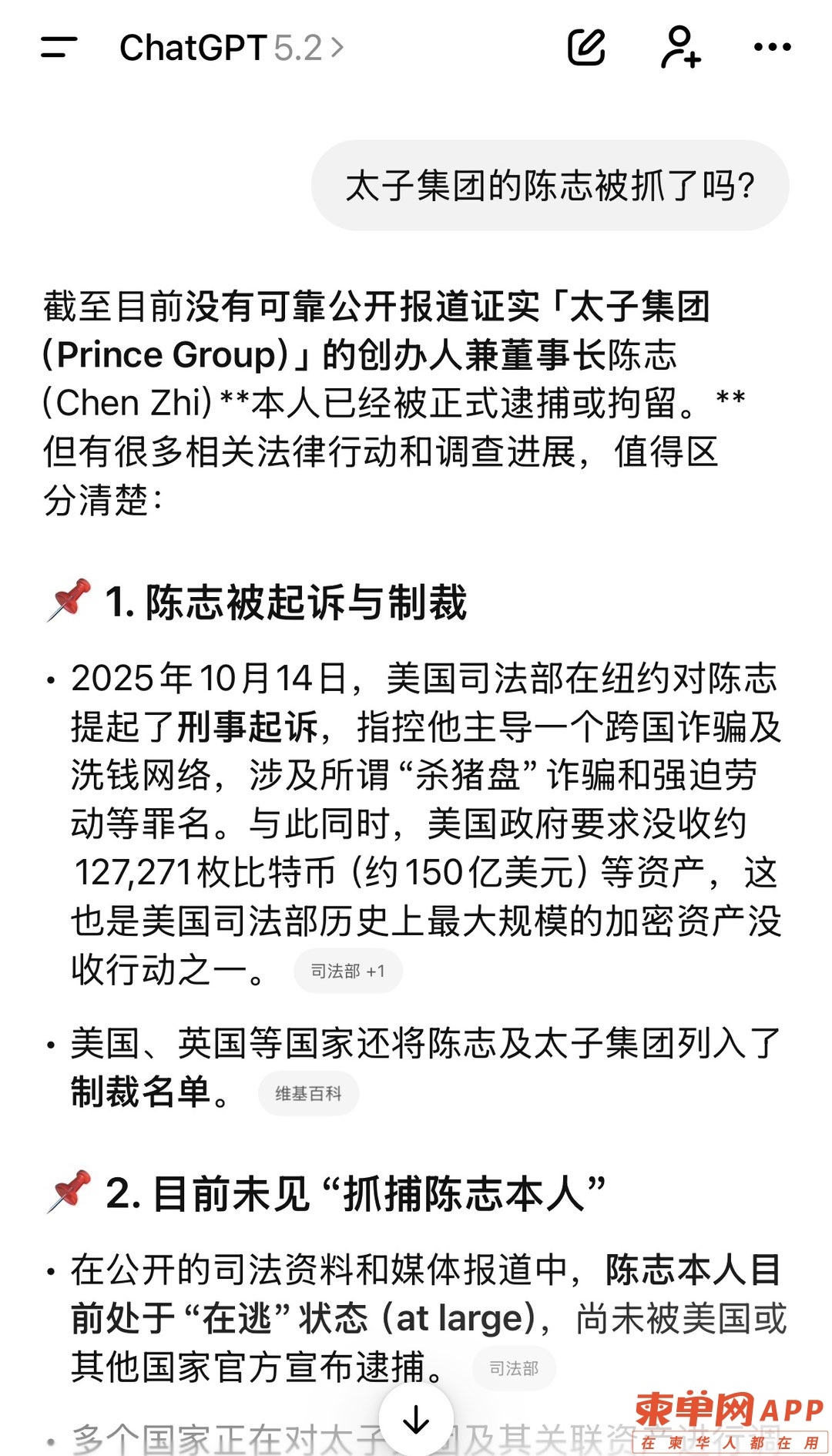Viewport: 832px width, 1456px height.
Task: Open the 司法部 citation after 官方宣布逮捕
Action: (x=514, y=1368)
